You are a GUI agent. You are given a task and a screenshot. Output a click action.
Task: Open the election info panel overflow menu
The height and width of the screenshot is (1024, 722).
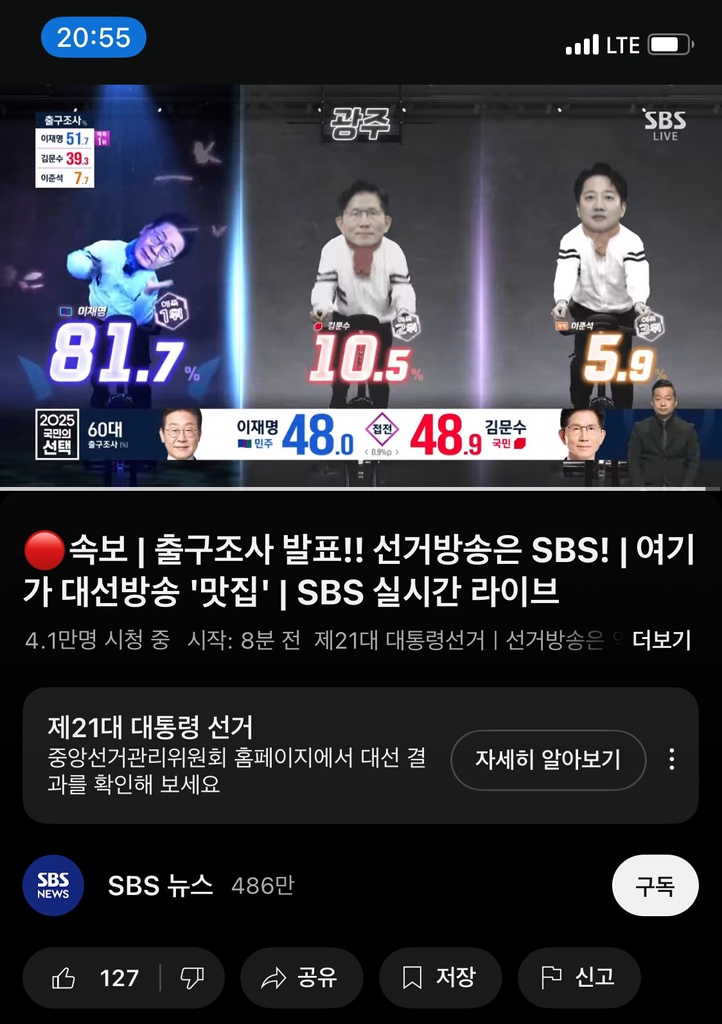click(672, 759)
